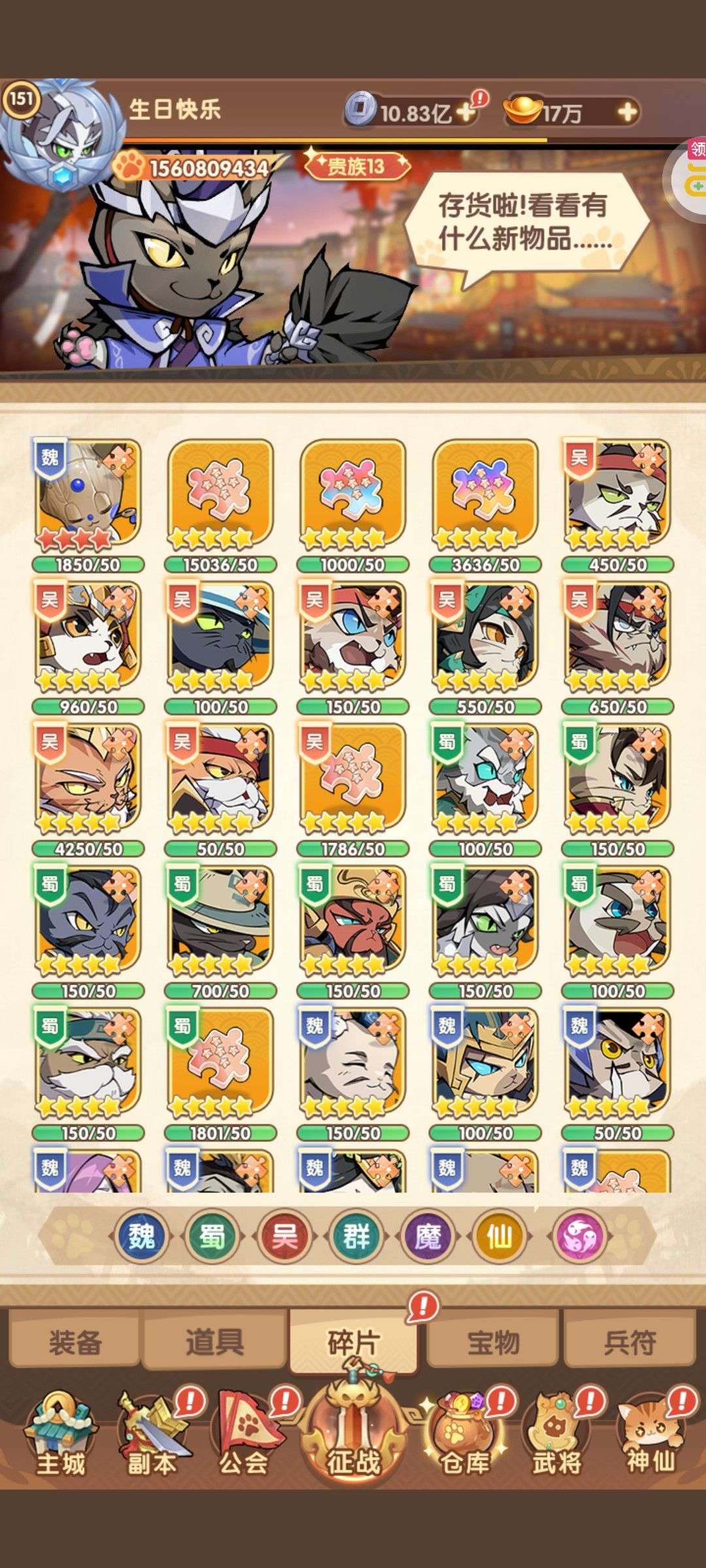Image resolution: width=706 pixels, height=1568 pixels.
Task: Filter fragments by 群 faction
Action: click(357, 1236)
